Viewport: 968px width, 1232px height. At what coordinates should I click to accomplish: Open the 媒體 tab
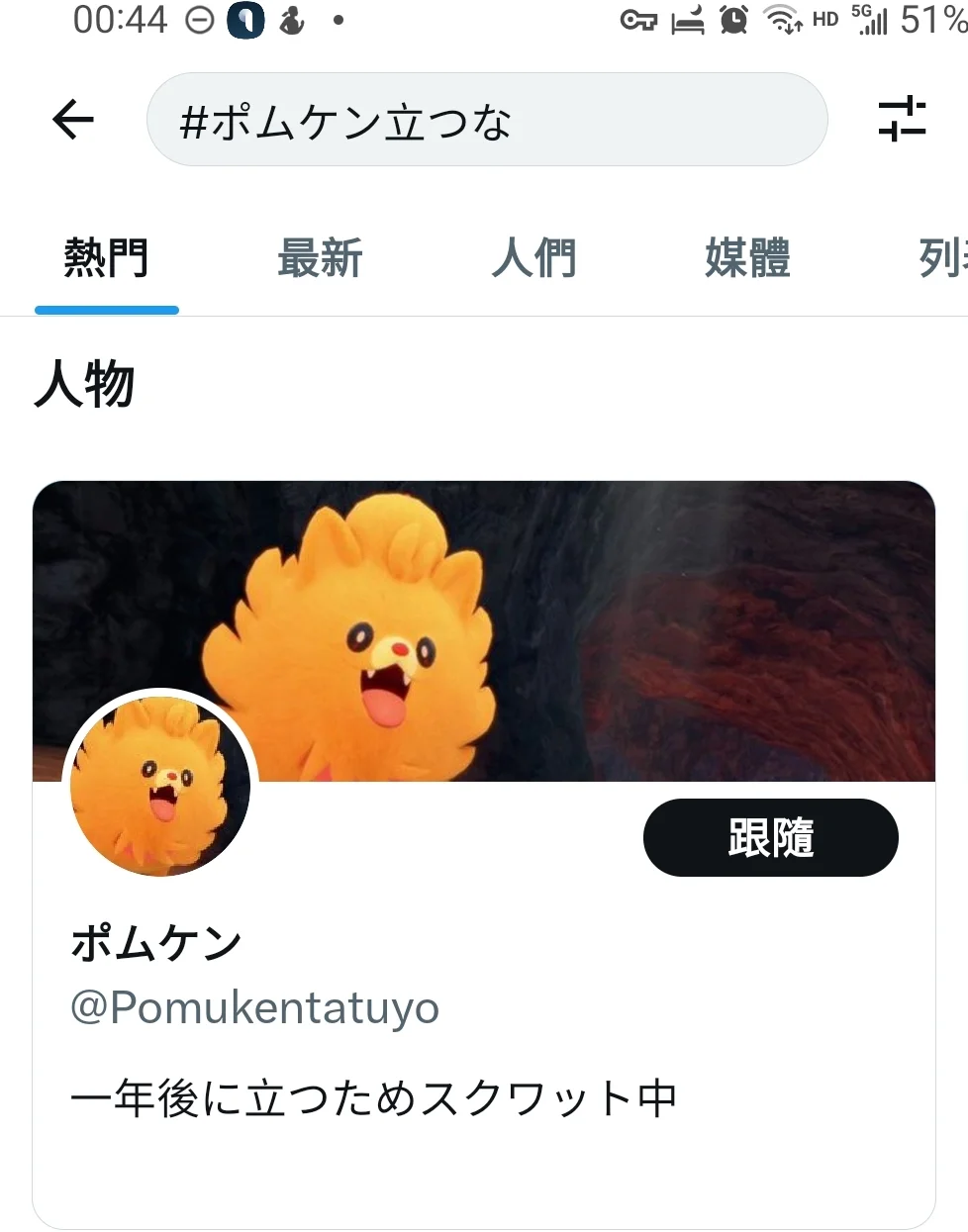(x=747, y=259)
